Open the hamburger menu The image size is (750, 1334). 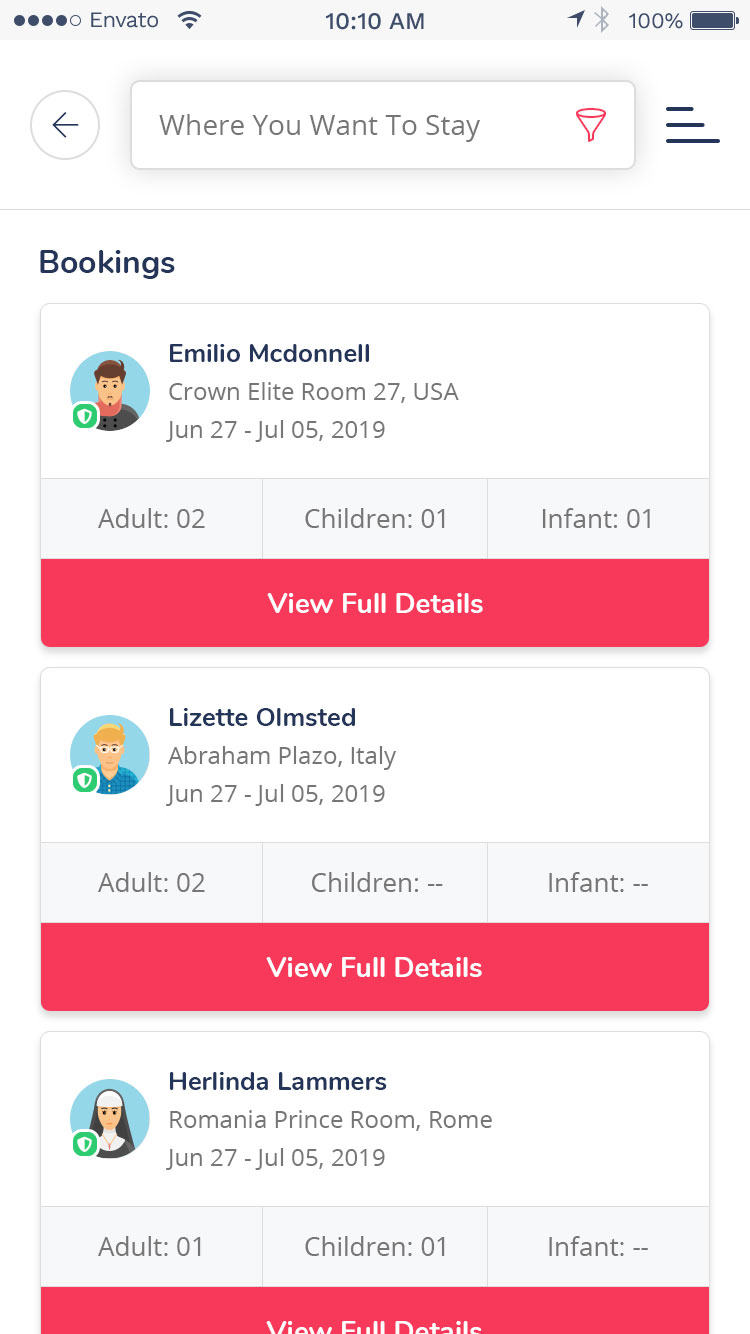[x=693, y=125]
